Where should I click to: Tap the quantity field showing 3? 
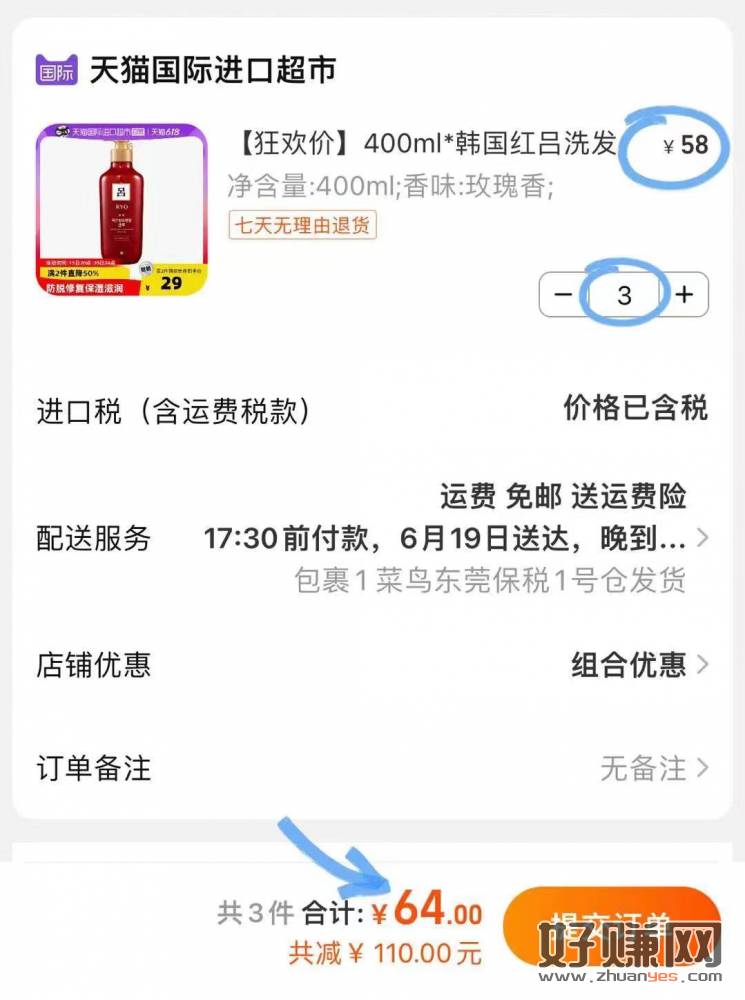[625, 295]
